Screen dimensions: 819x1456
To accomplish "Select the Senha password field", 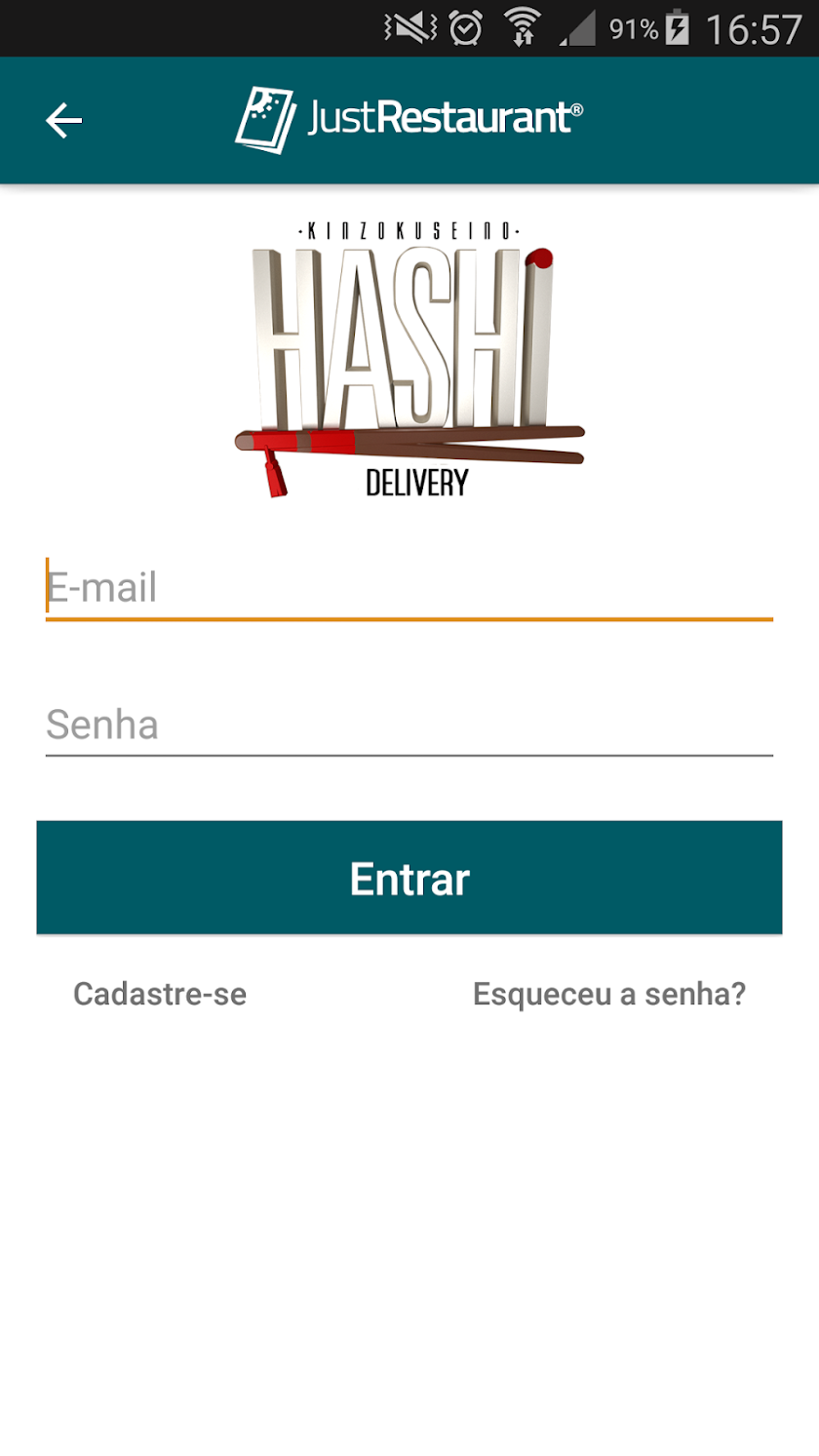I will click(x=409, y=725).
